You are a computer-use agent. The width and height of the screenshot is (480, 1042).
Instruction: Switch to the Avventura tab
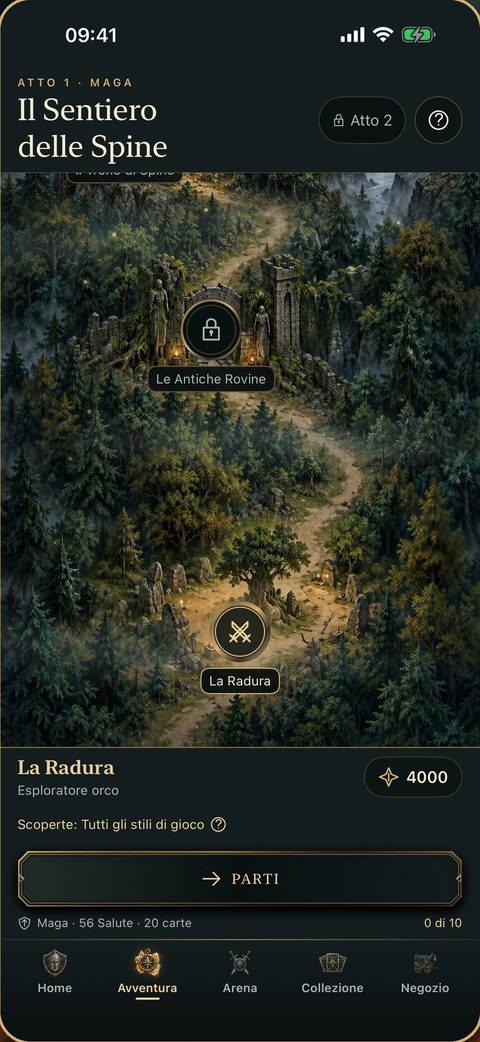[147, 973]
